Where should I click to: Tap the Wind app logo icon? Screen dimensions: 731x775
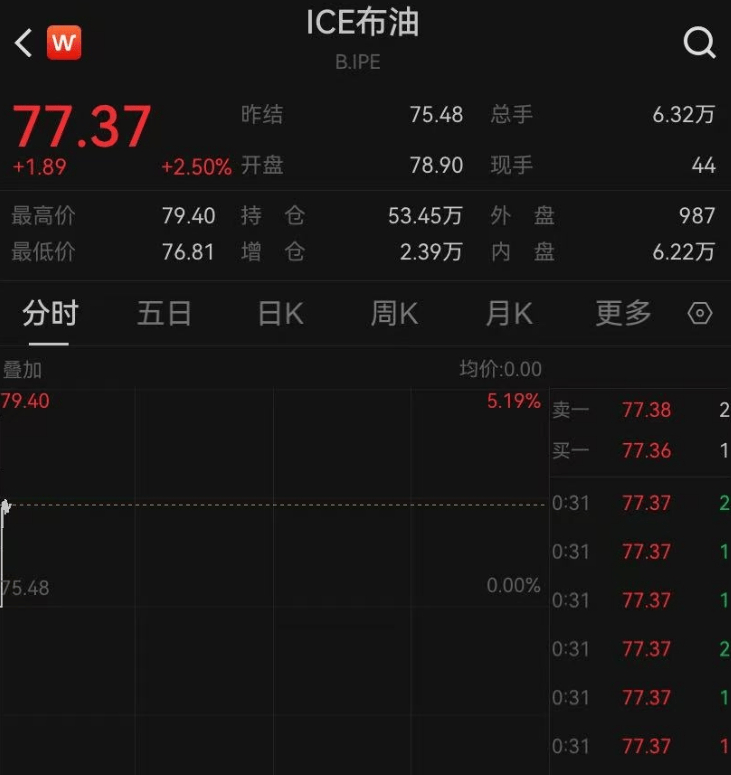coord(66,42)
